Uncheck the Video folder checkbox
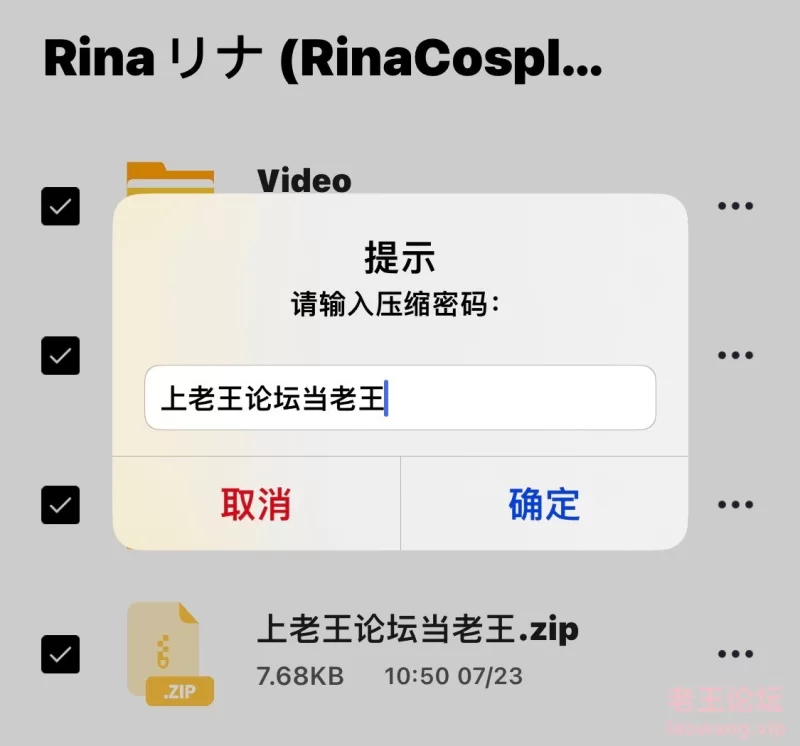Viewport: 800px width, 746px height. (x=60, y=207)
